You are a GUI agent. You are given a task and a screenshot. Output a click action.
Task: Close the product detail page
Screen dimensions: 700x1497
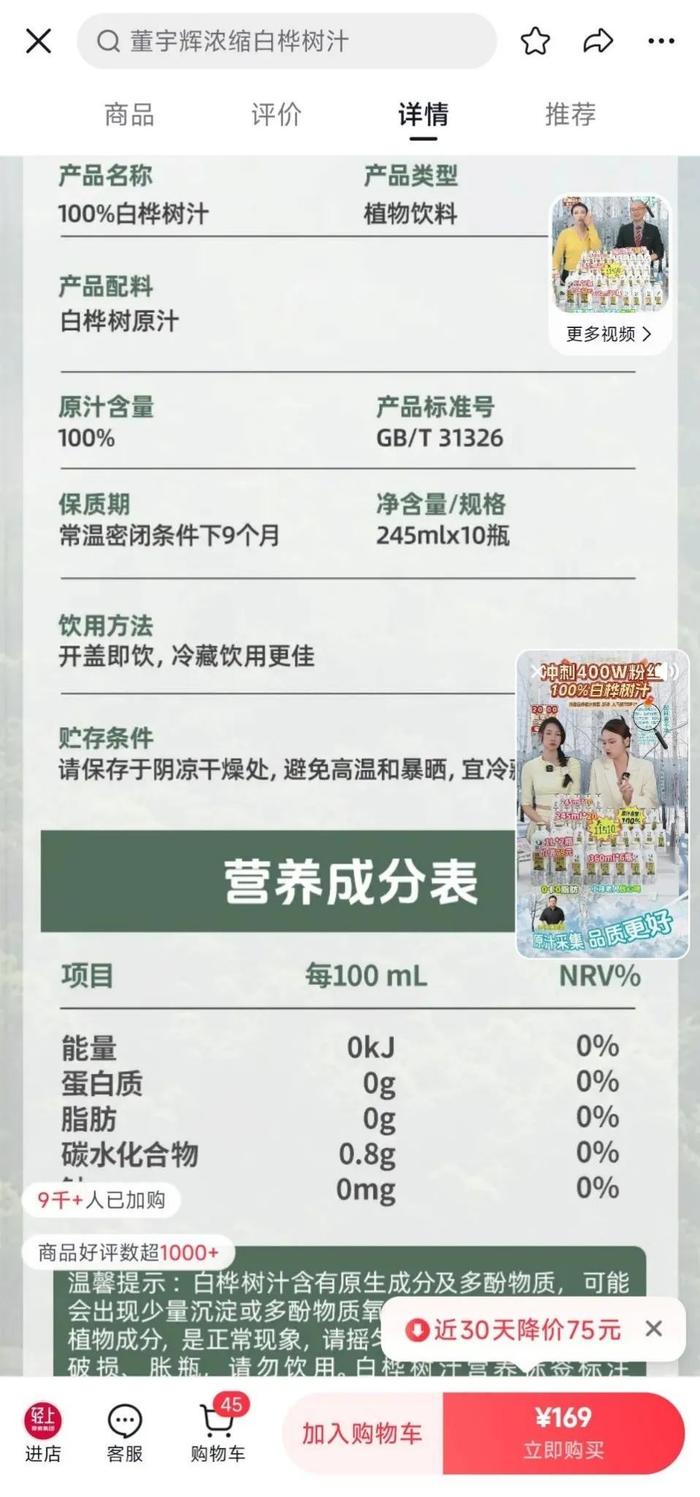coord(38,41)
